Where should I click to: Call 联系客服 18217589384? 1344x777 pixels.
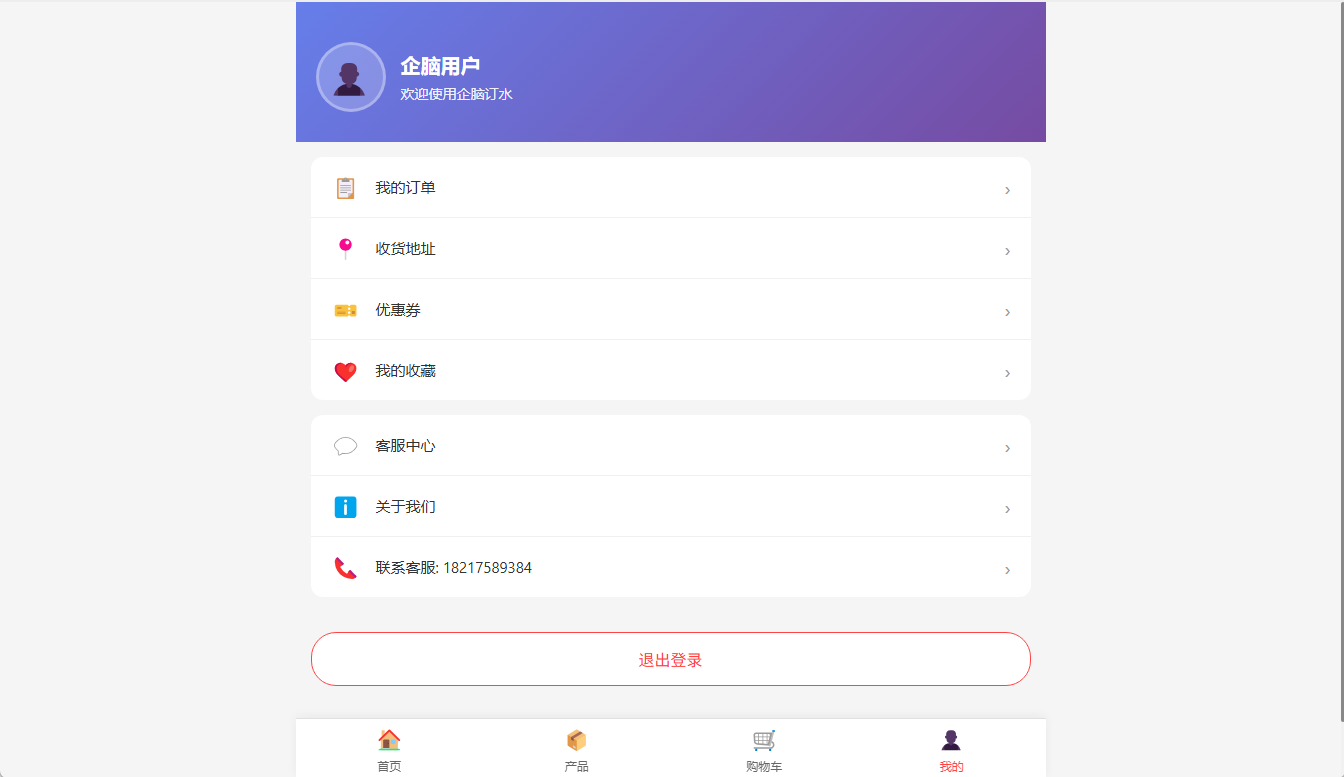pos(670,568)
